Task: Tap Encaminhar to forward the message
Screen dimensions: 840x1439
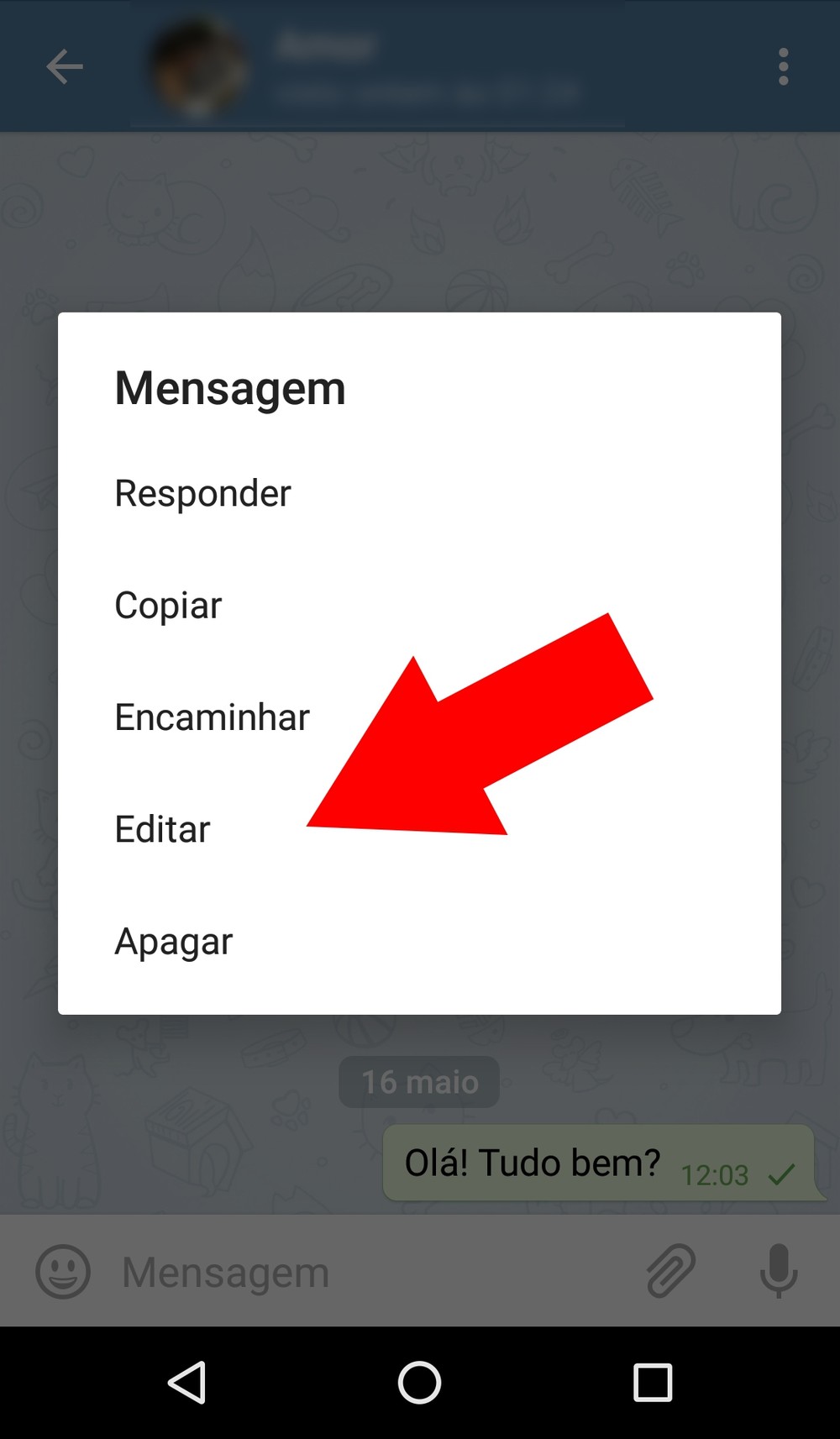Action: tap(212, 717)
